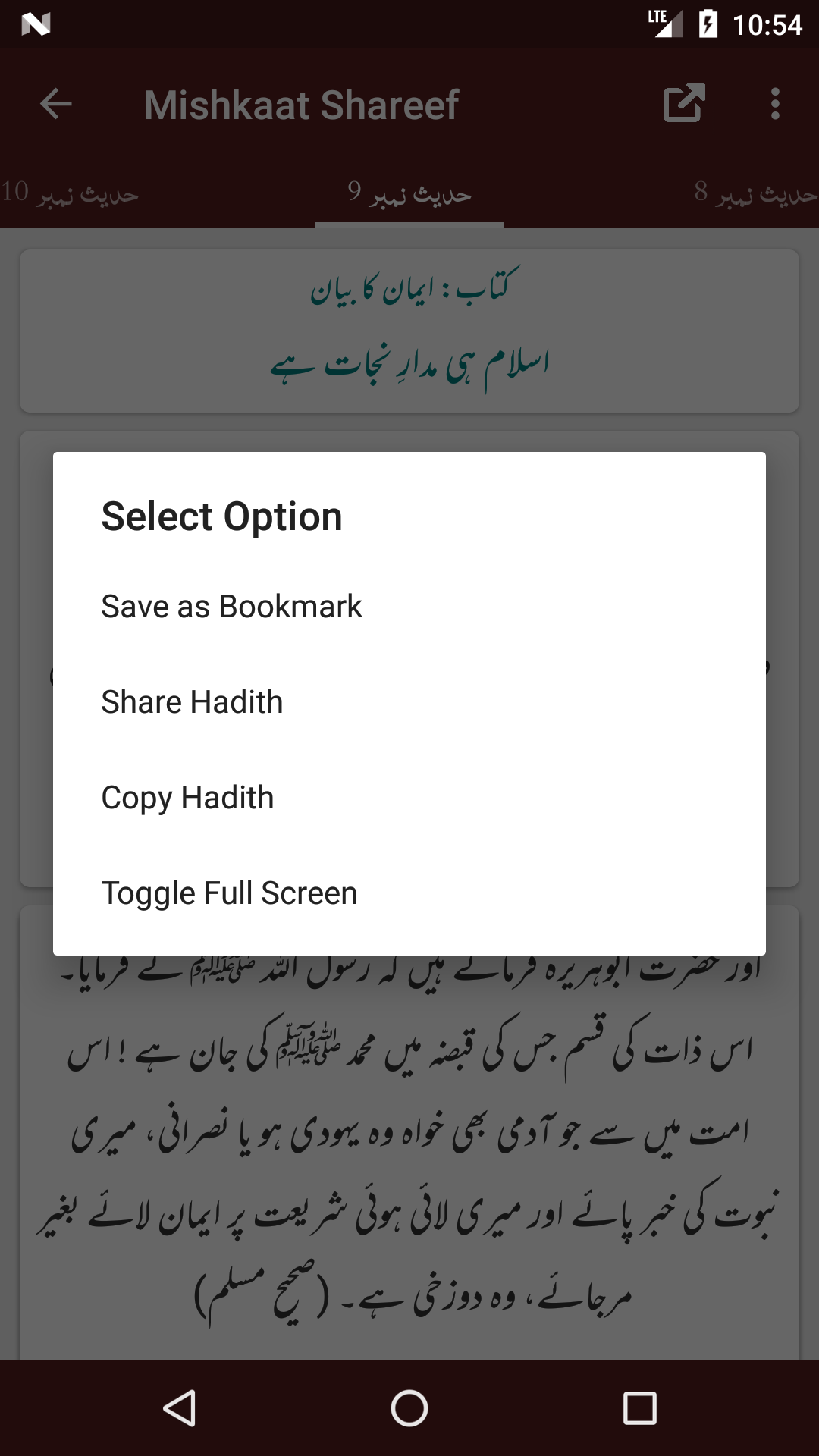
Task: Select Copy Hadith
Action: (x=187, y=798)
